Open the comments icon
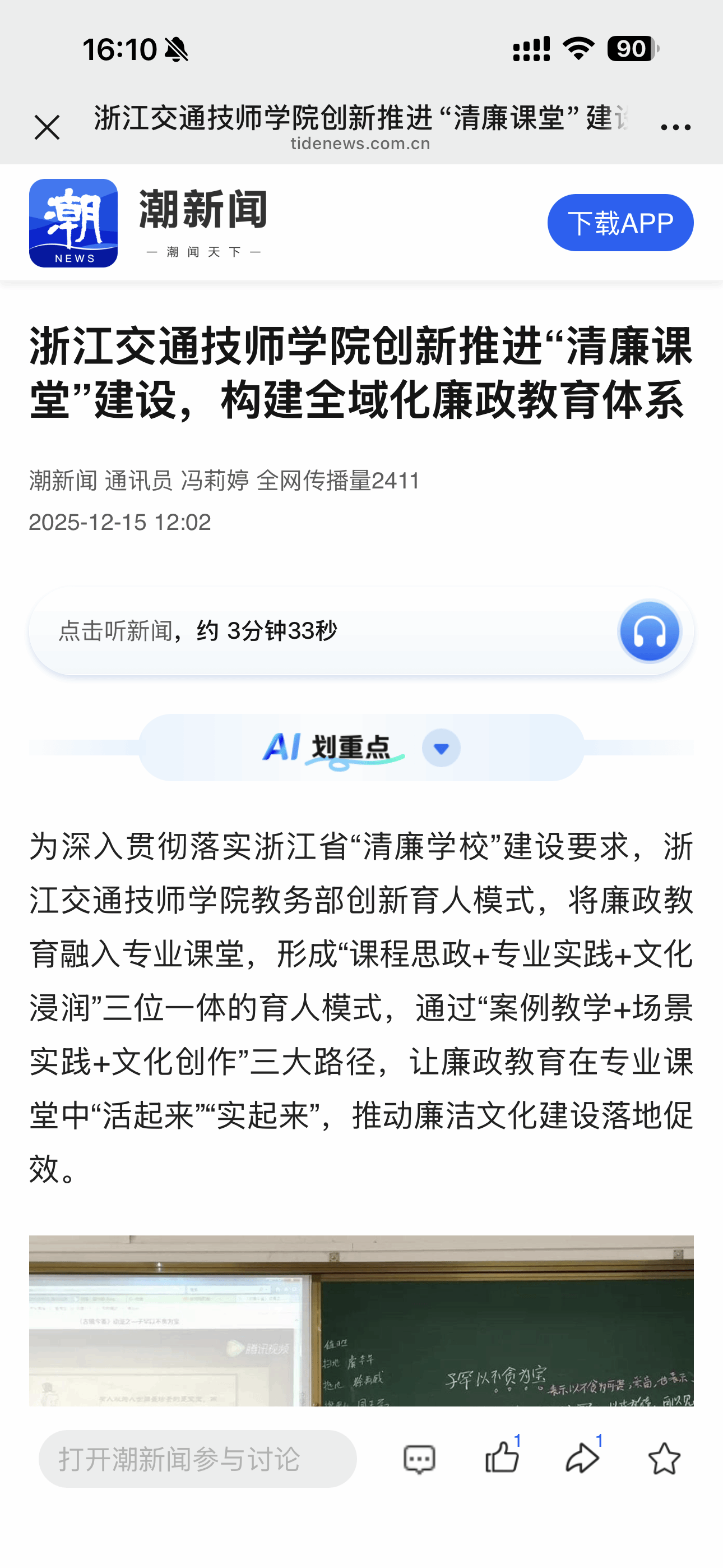This screenshot has height=1568, width=723. pyautogui.click(x=419, y=1459)
